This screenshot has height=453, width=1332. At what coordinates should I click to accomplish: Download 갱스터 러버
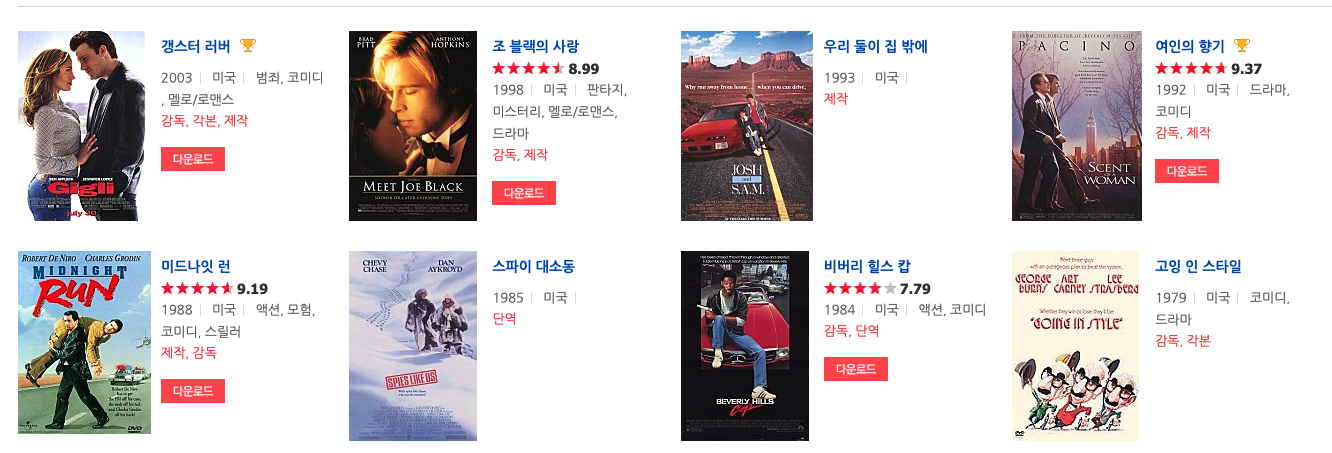click(192, 159)
